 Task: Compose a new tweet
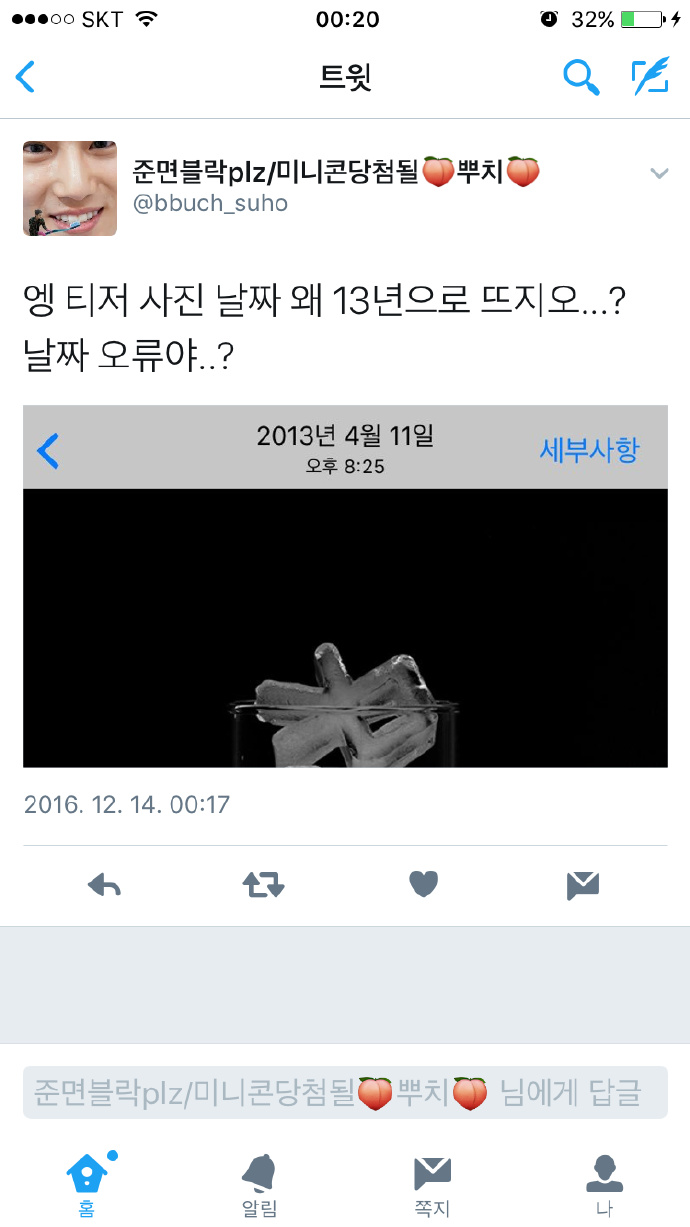(649, 77)
